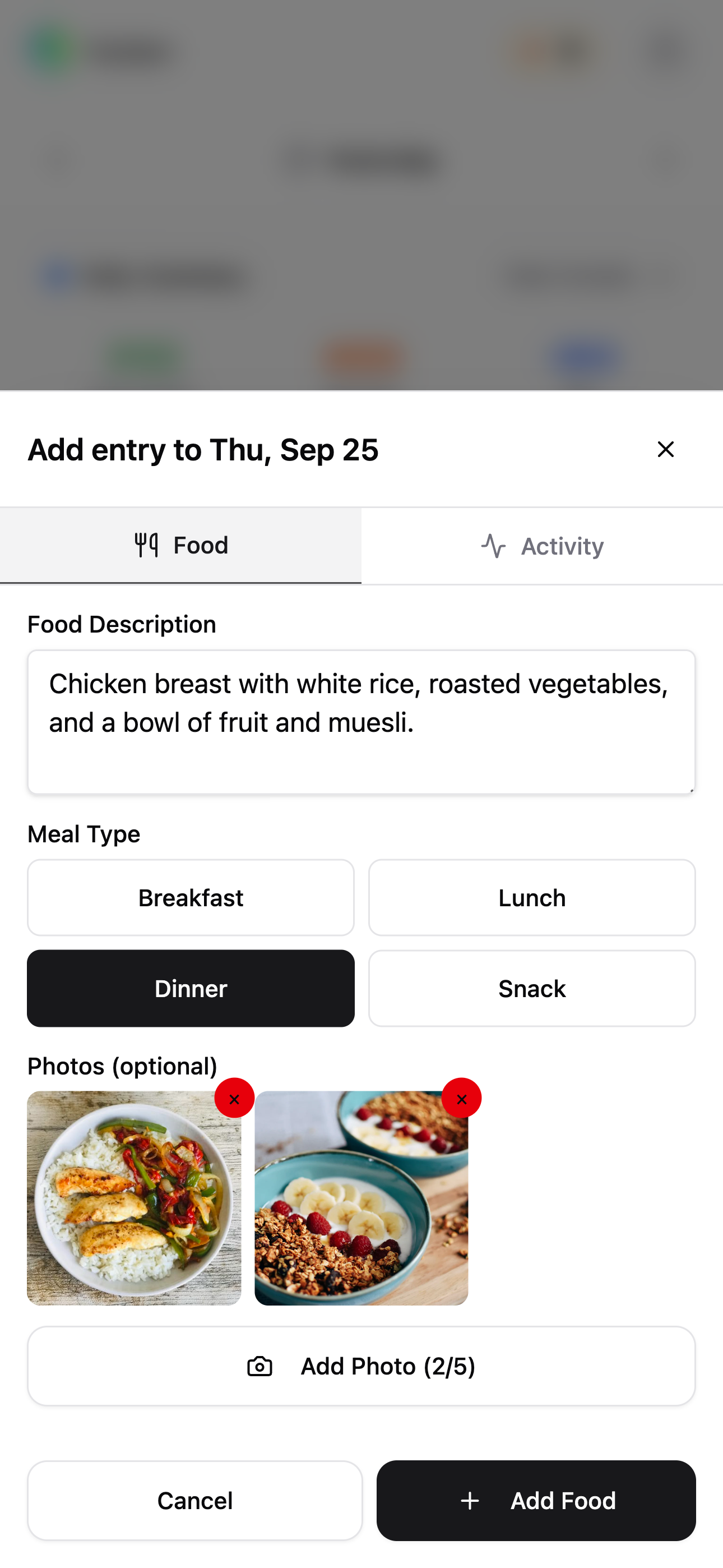Add another photo to the entry

361,1366
